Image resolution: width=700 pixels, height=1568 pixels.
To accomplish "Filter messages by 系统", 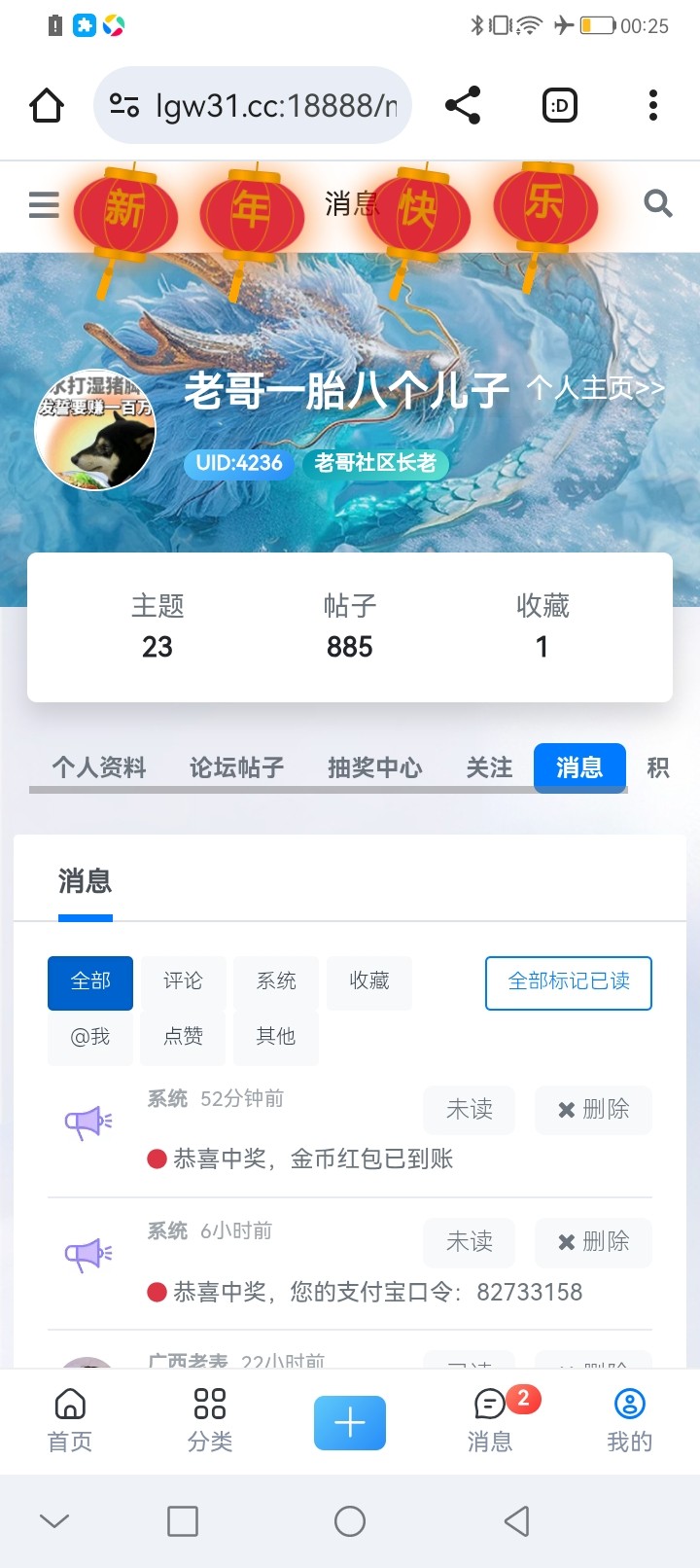I will [276, 980].
